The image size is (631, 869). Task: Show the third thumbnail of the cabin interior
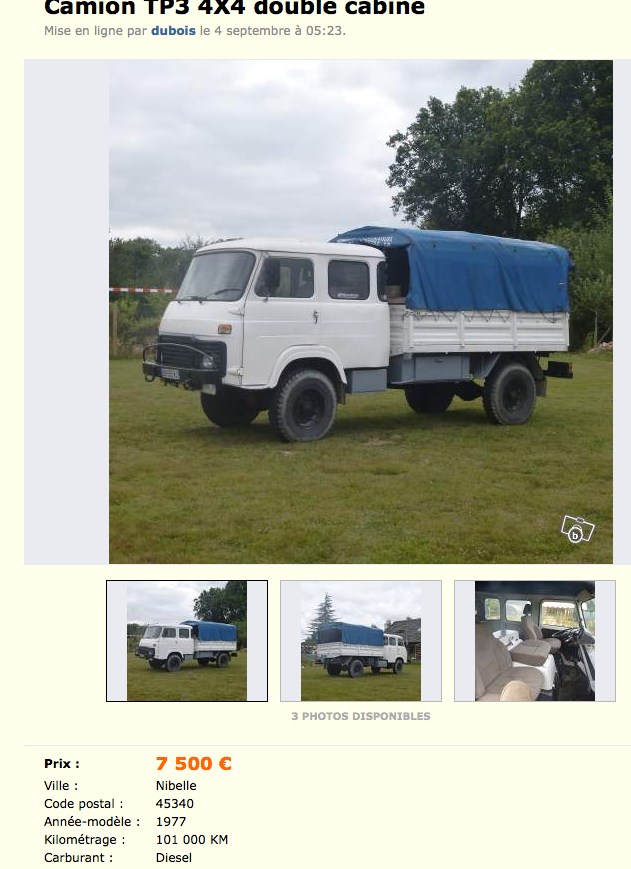tap(534, 641)
